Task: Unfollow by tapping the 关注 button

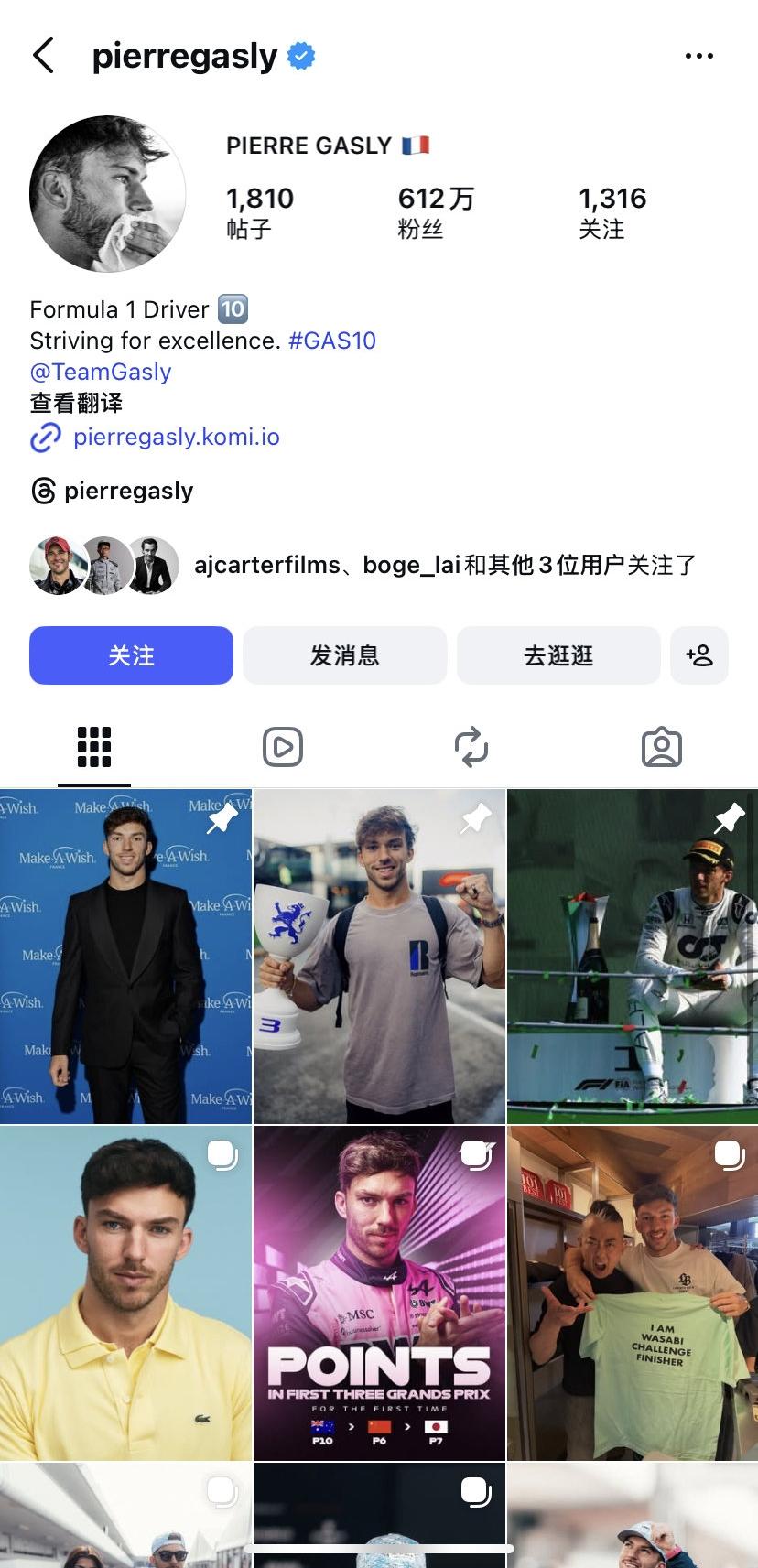Action: point(131,655)
